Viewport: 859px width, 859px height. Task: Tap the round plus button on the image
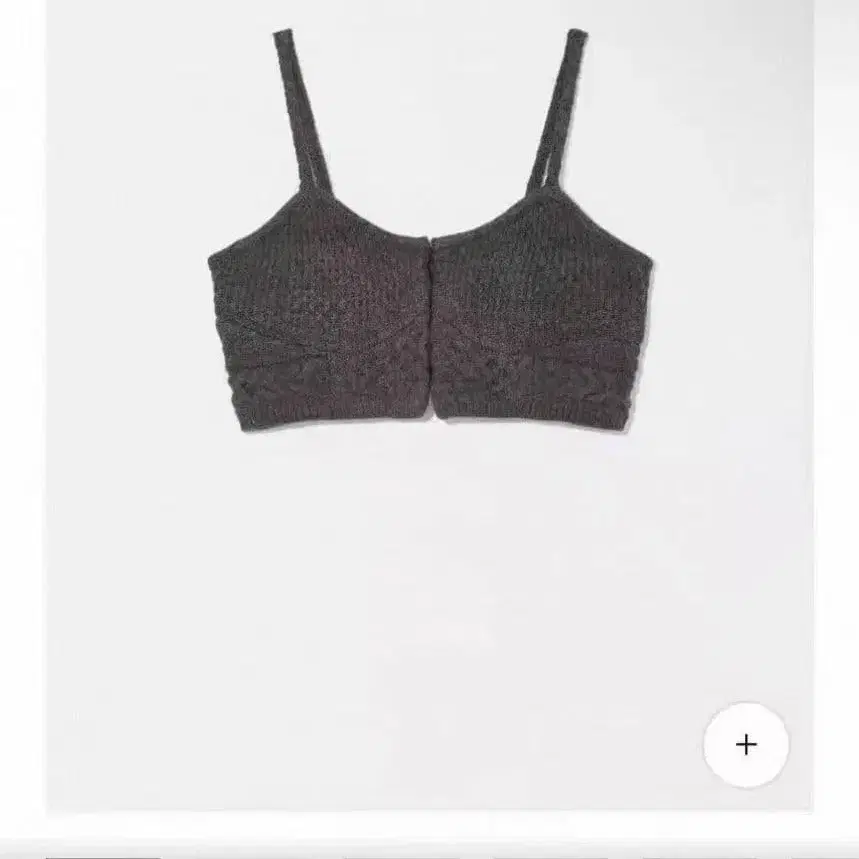[746, 745]
